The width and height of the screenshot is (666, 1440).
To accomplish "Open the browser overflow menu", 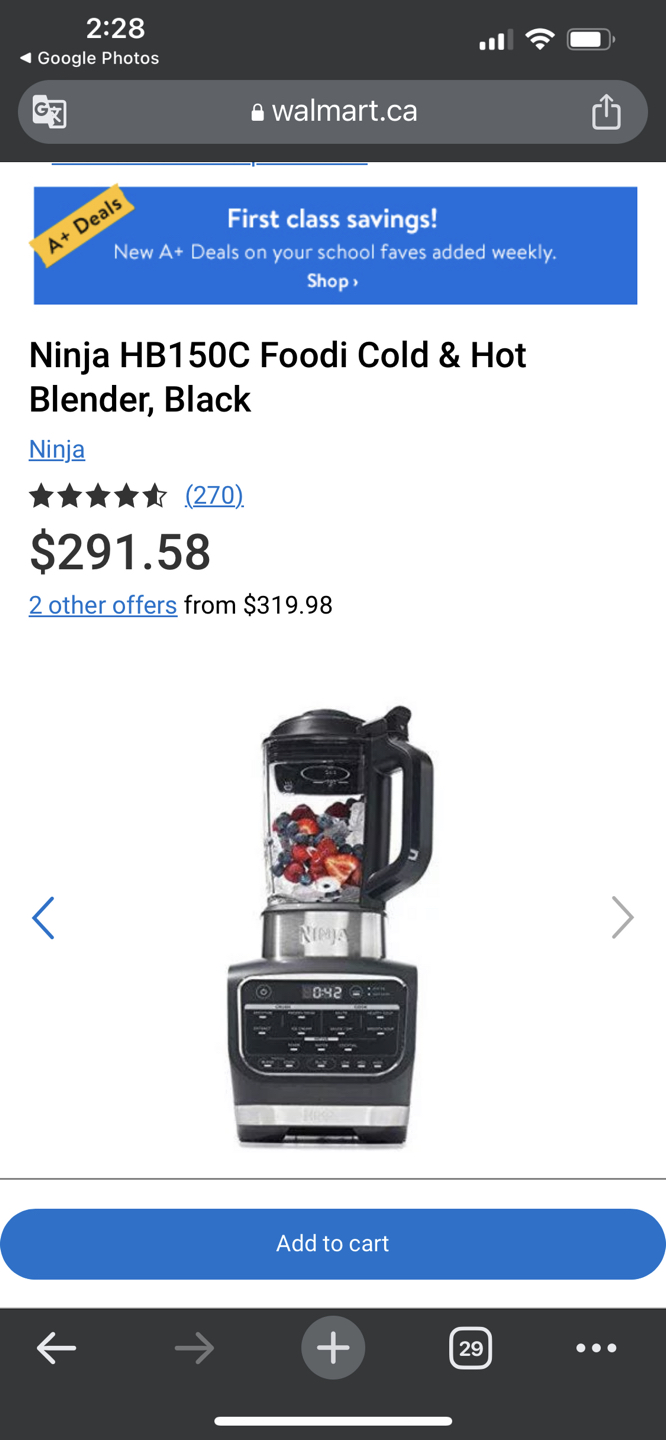I will pyautogui.click(x=596, y=1348).
